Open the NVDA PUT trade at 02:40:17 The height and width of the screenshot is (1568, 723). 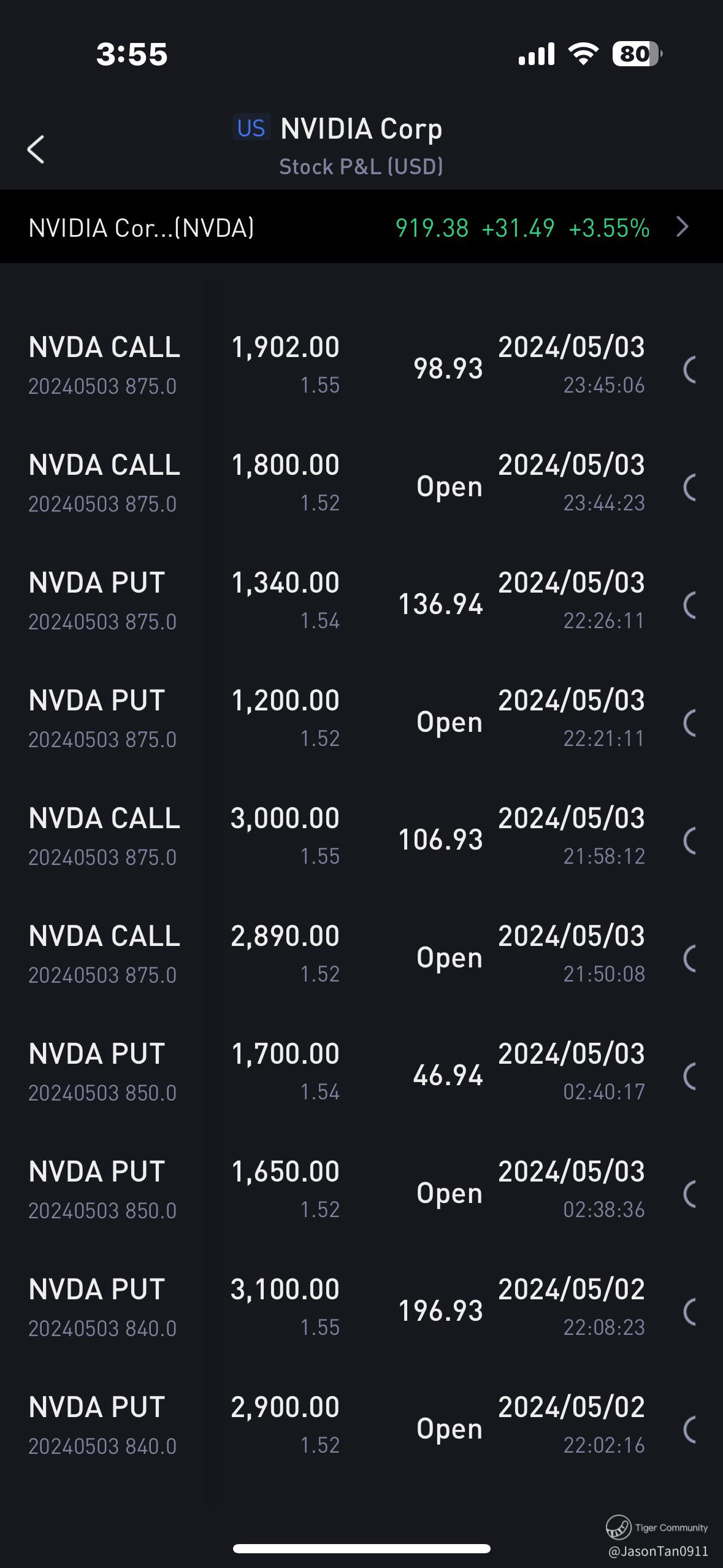click(361, 1073)
